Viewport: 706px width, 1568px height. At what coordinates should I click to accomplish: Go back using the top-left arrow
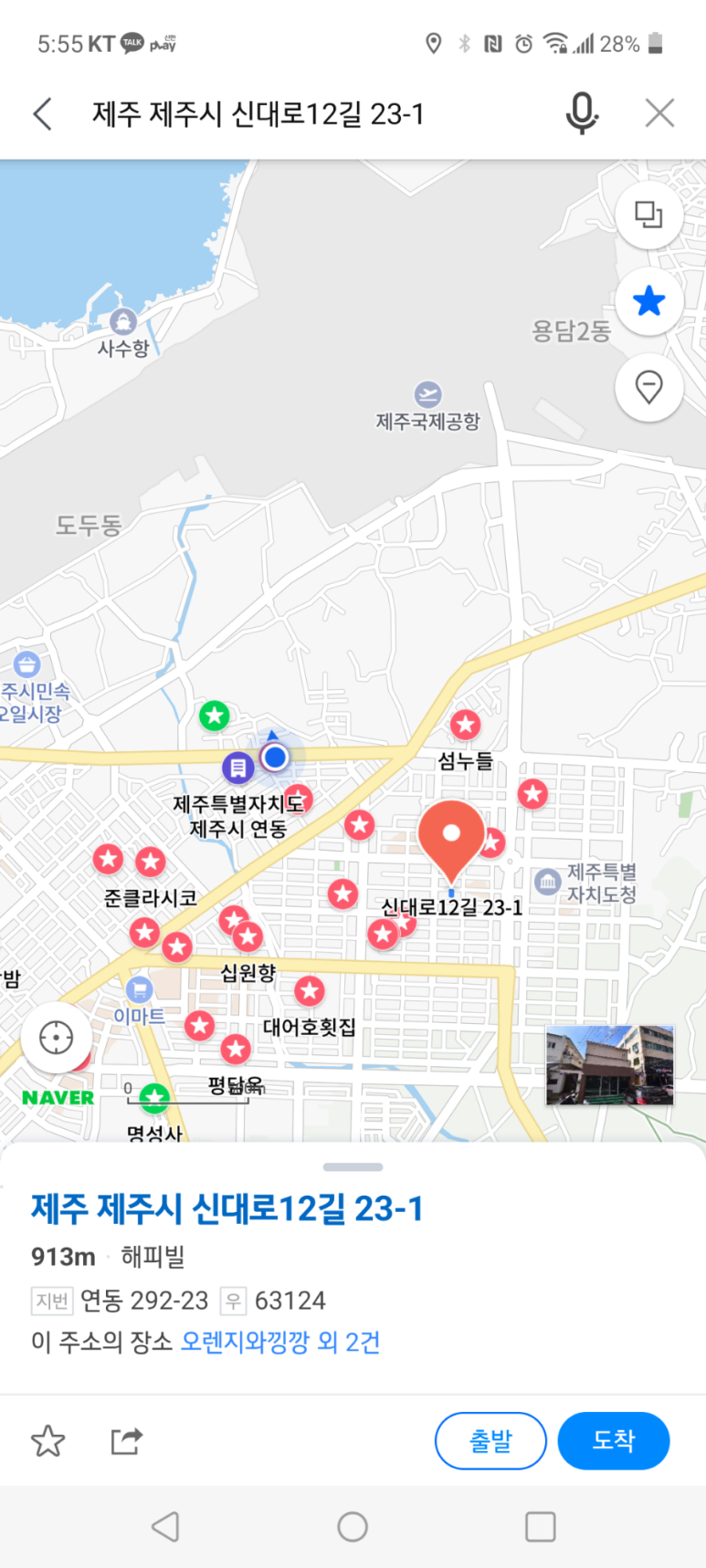tap(42, 114)
